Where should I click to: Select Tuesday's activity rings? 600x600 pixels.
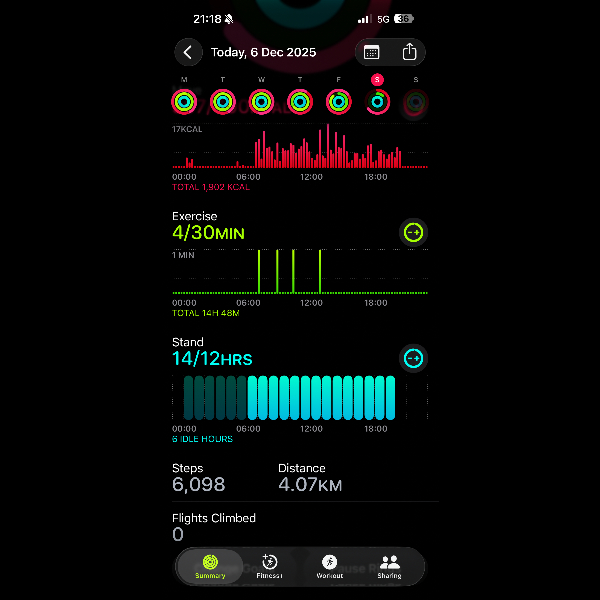222,100
